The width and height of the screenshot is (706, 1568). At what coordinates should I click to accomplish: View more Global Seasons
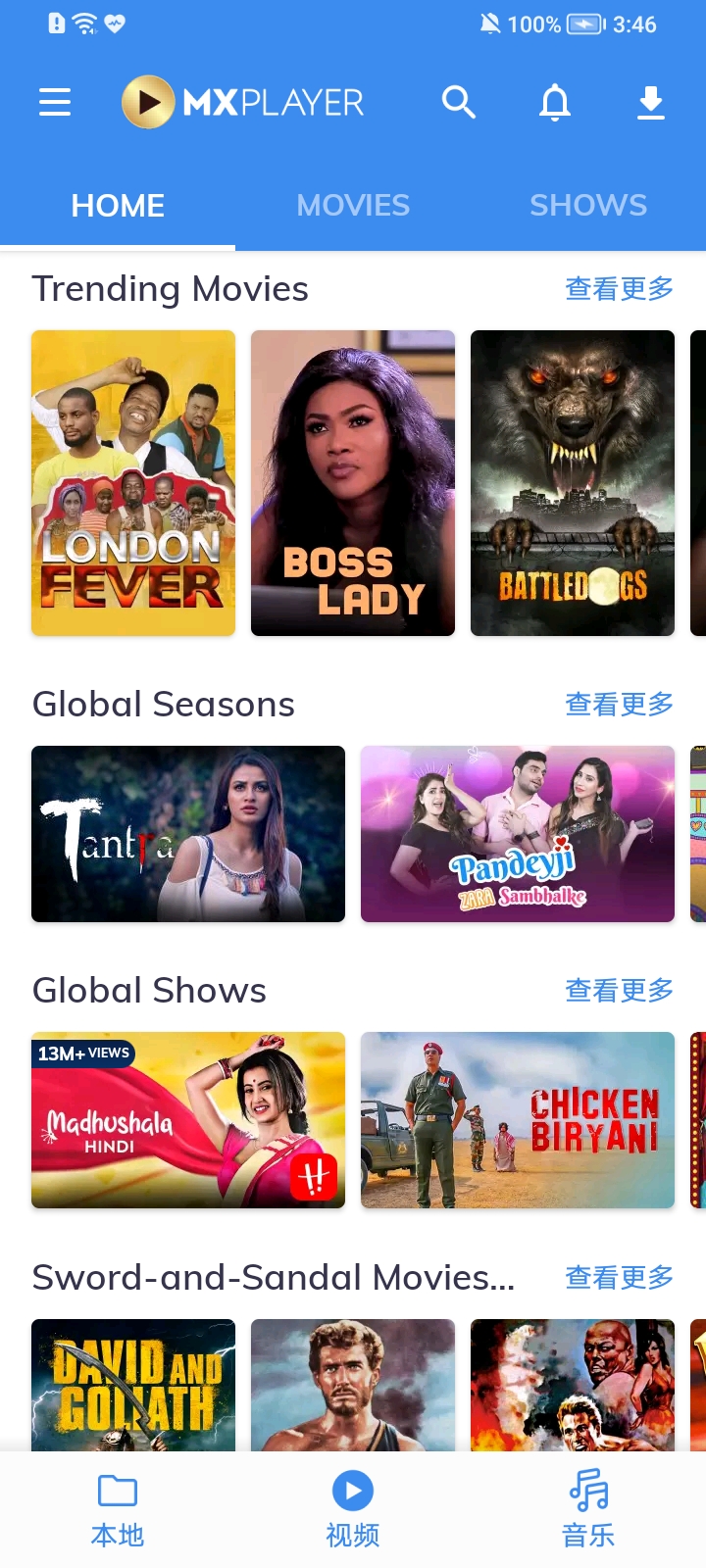pyautogui.click(x=619, y=704)
